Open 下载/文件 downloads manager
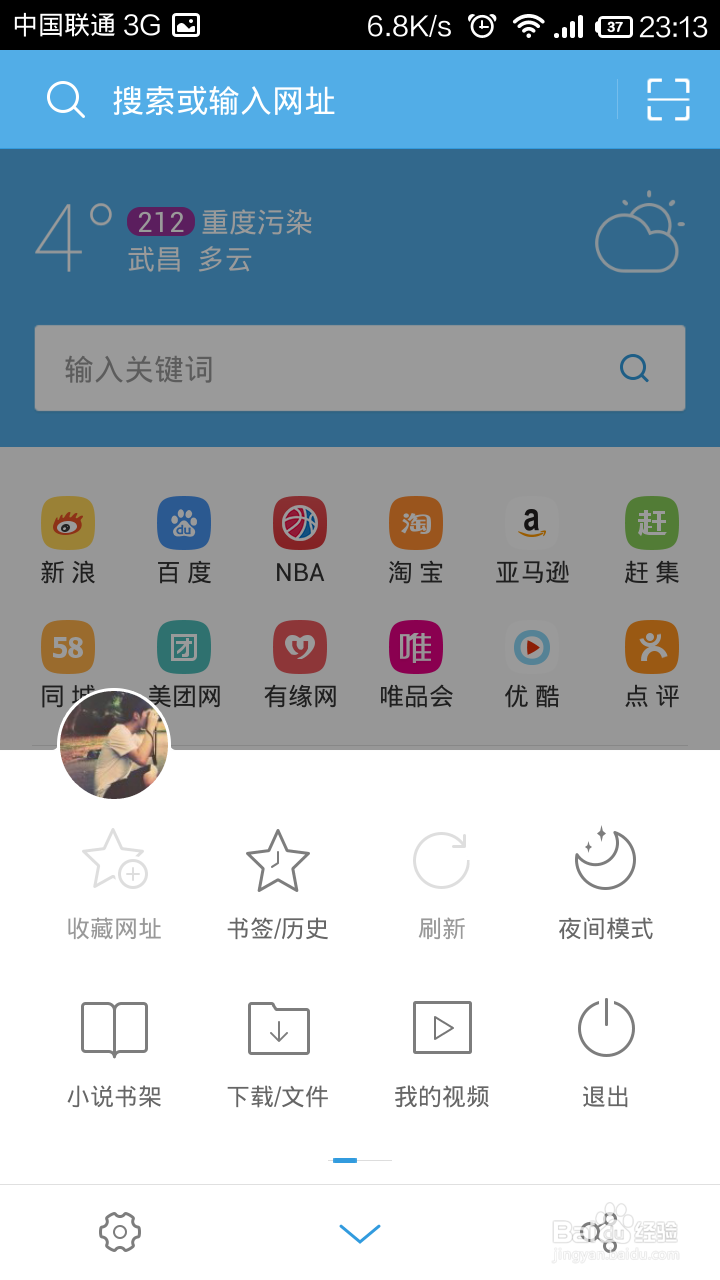 click(277, 1048)
